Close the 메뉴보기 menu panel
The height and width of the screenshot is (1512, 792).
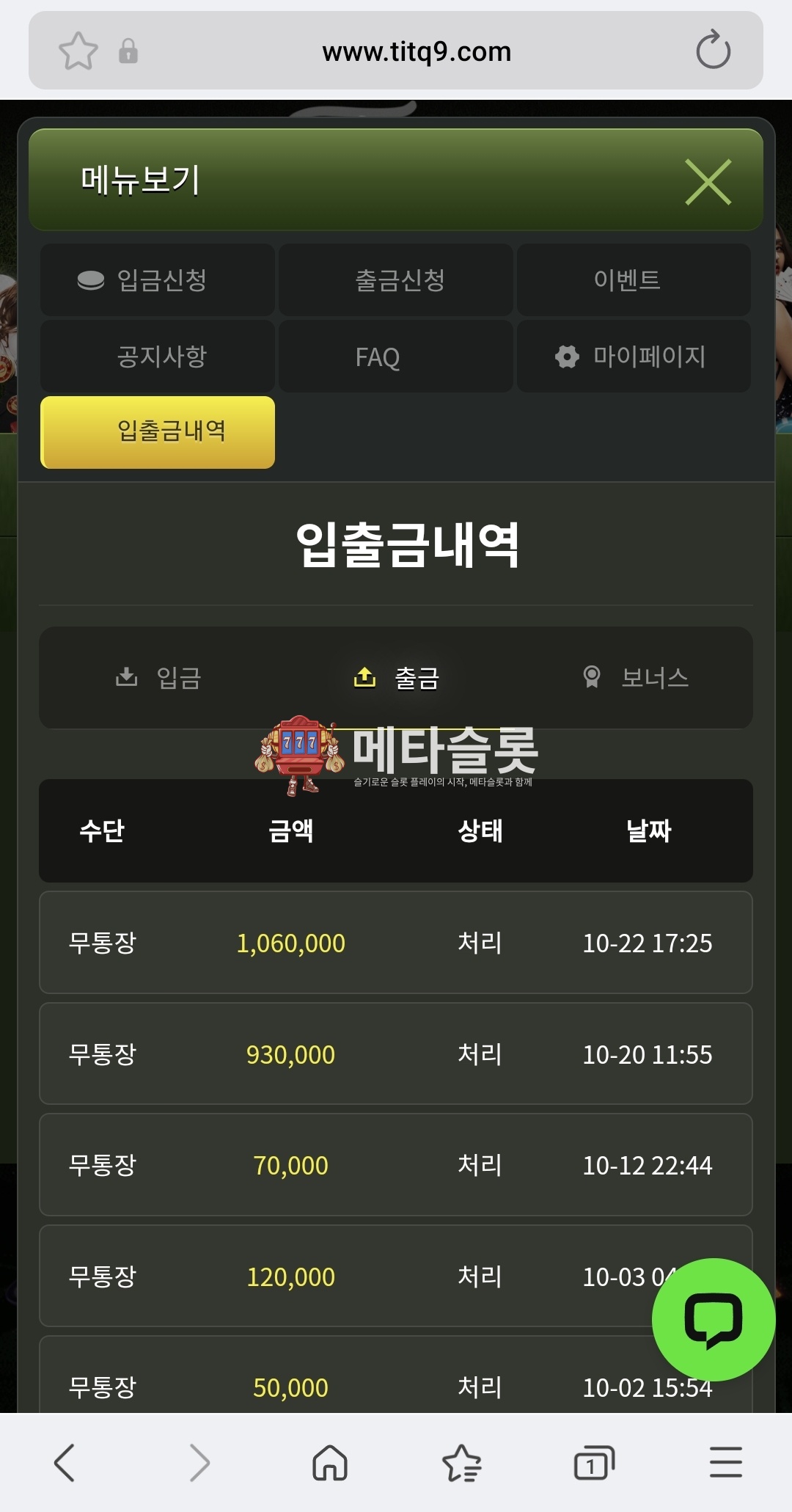click(708, 182)
